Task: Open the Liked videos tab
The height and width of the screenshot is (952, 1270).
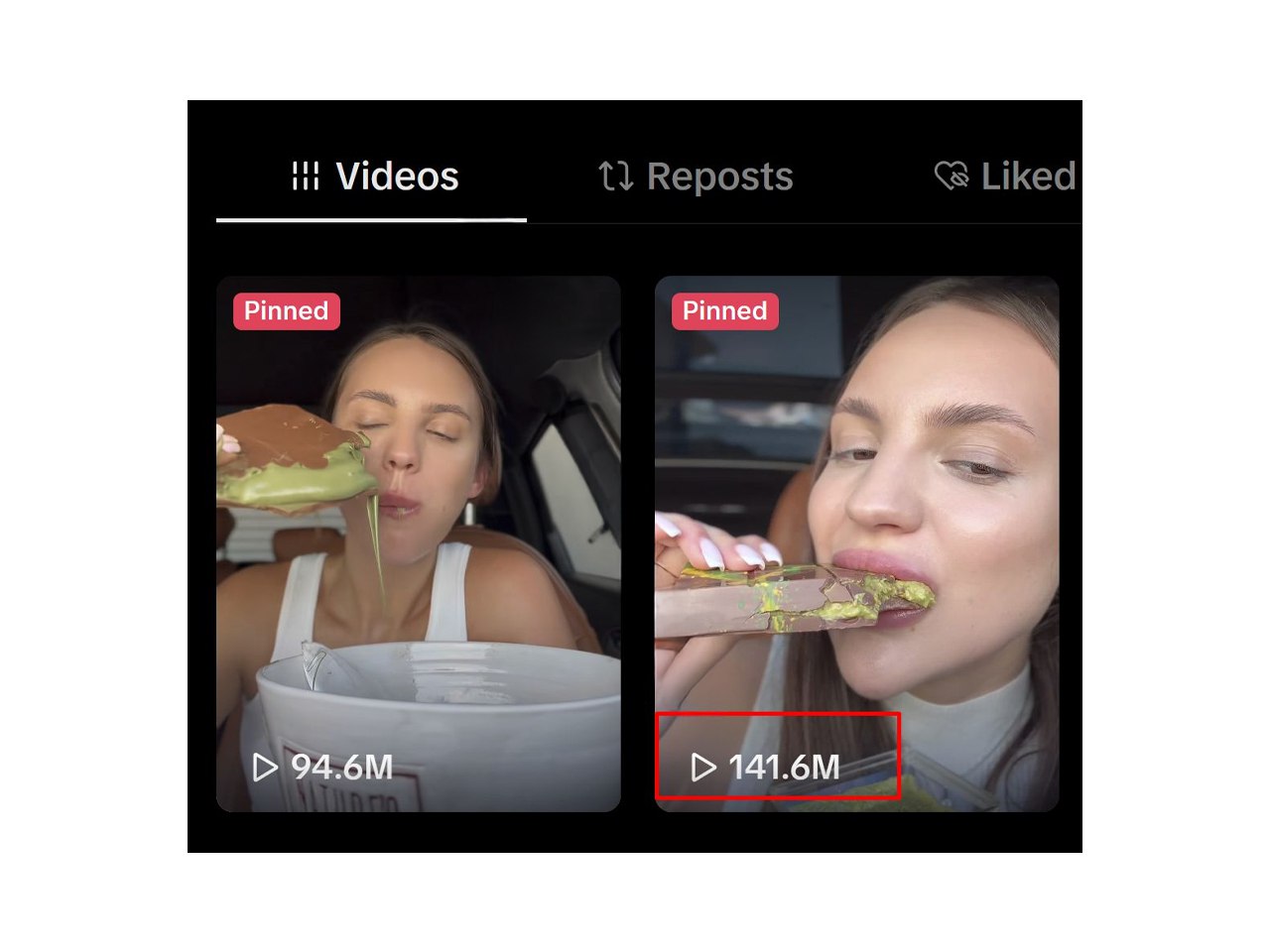Action: (1006, 178)
